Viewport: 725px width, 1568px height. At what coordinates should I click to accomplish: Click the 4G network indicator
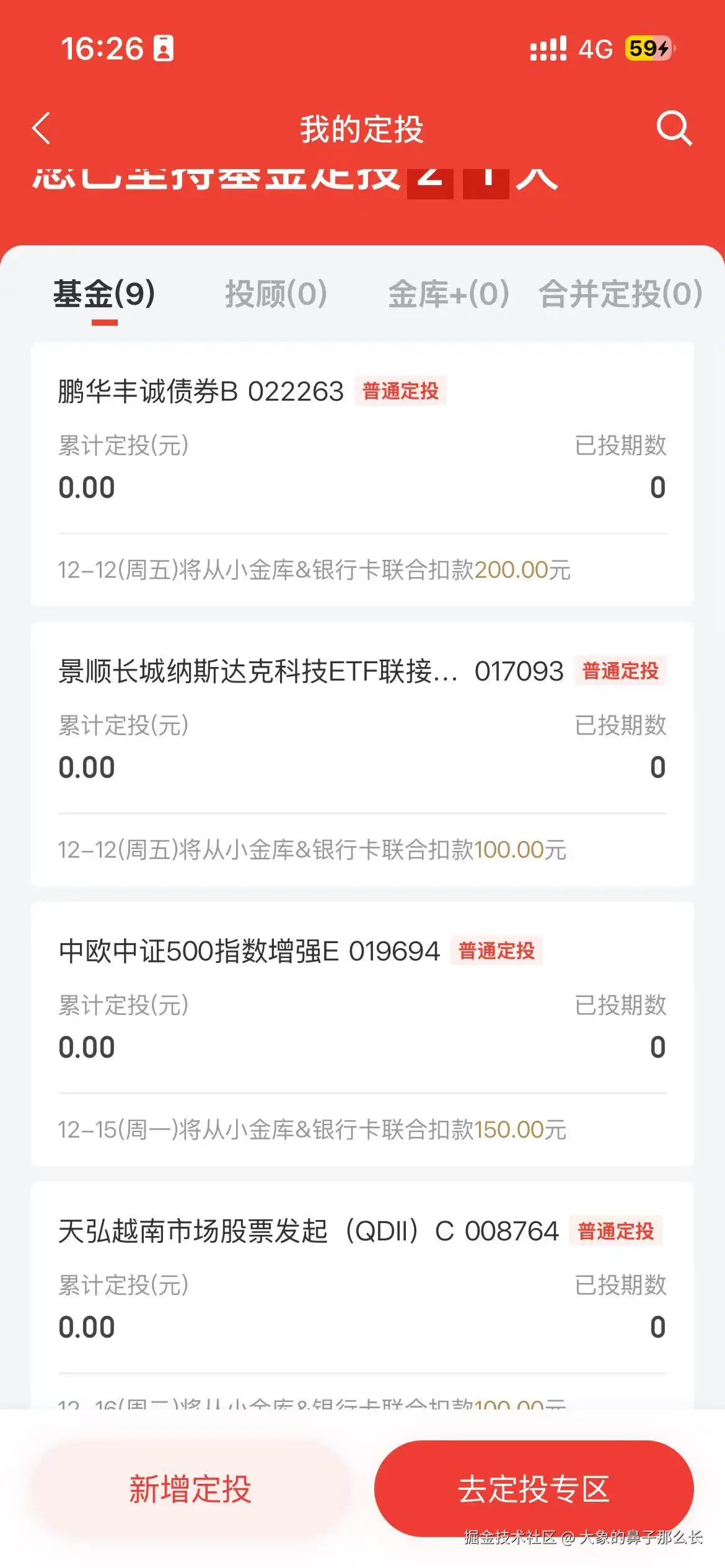tap(594, 48)
